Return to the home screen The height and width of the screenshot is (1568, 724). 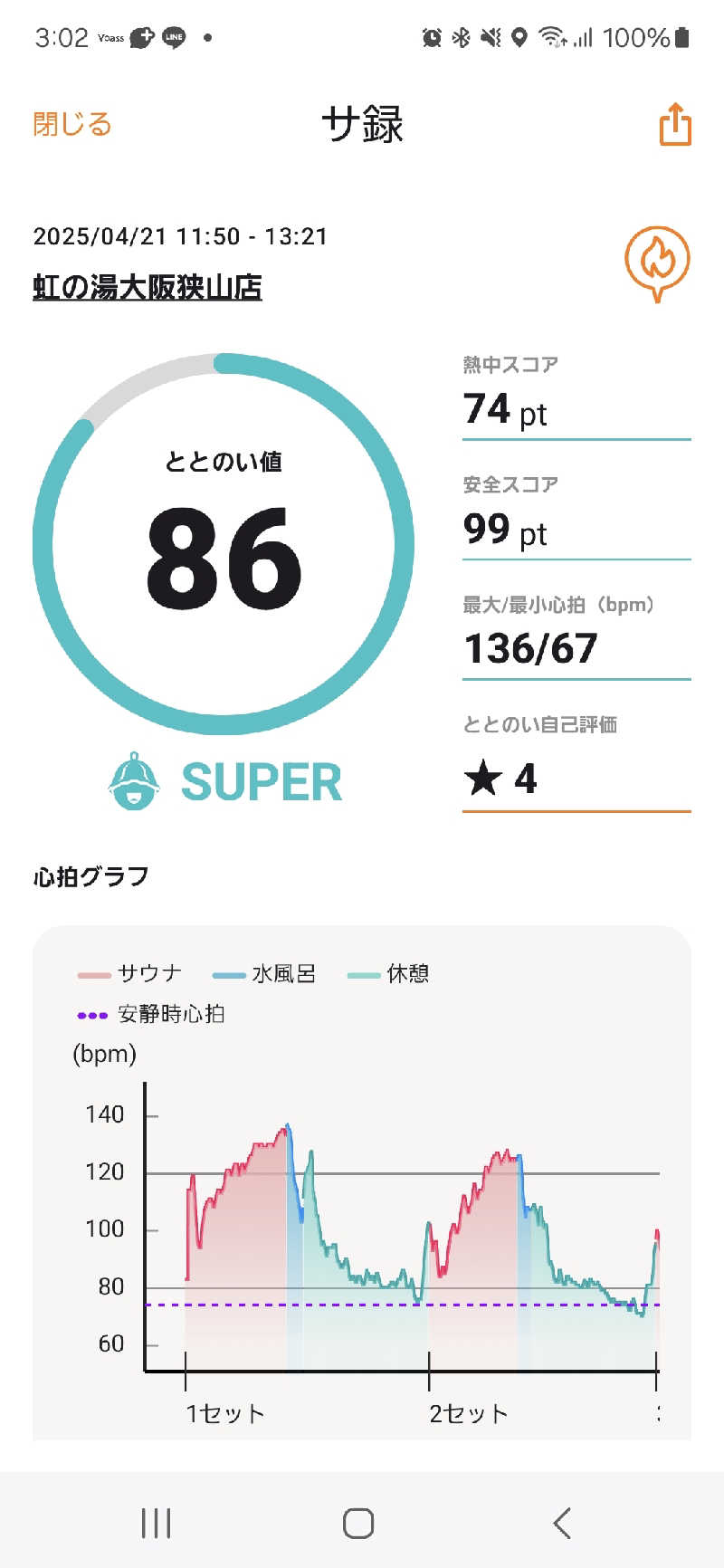tap(358, 1523)
